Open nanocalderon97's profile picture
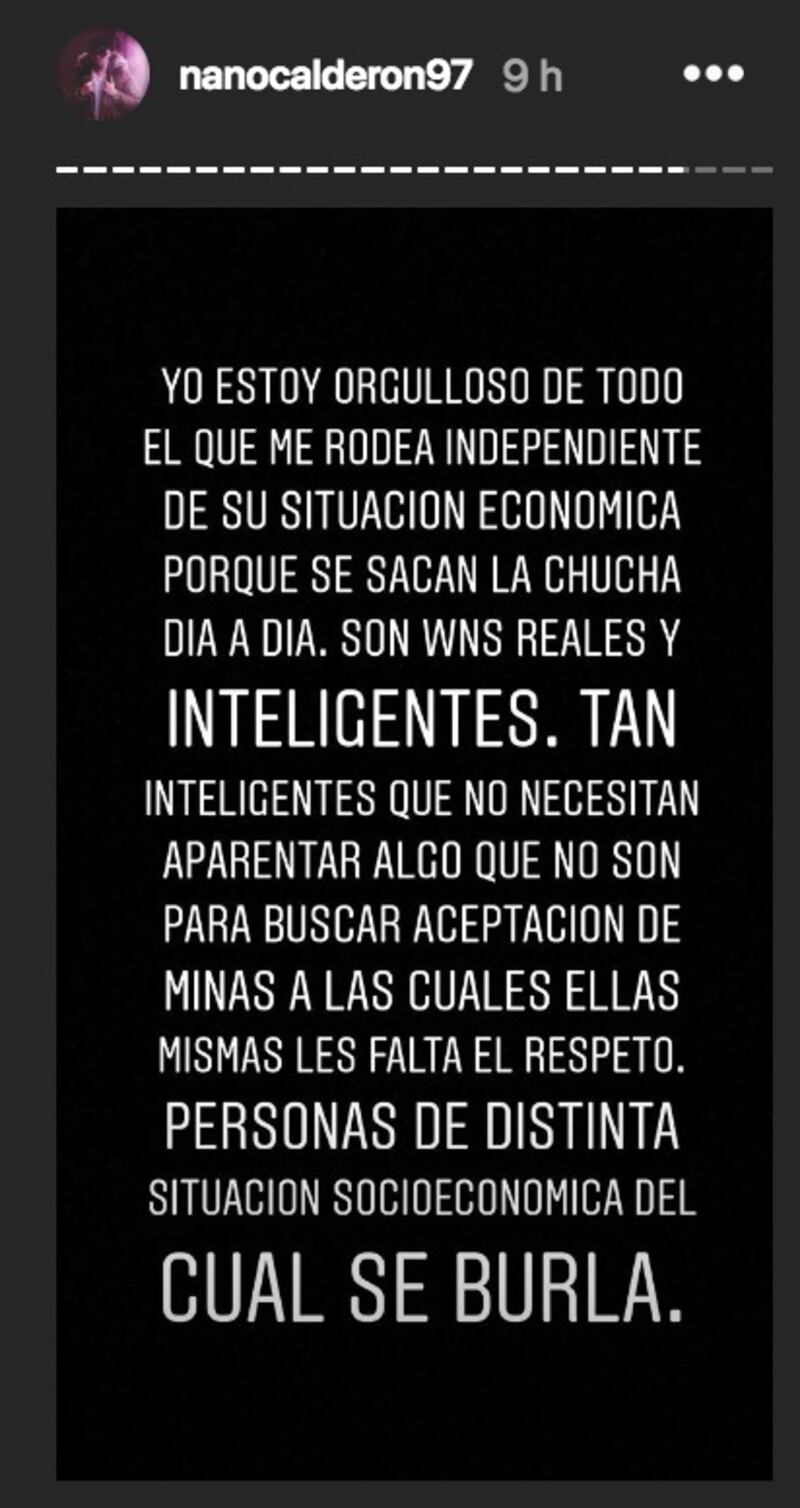This screenshot has width=800, height=1508. point(104,75)
